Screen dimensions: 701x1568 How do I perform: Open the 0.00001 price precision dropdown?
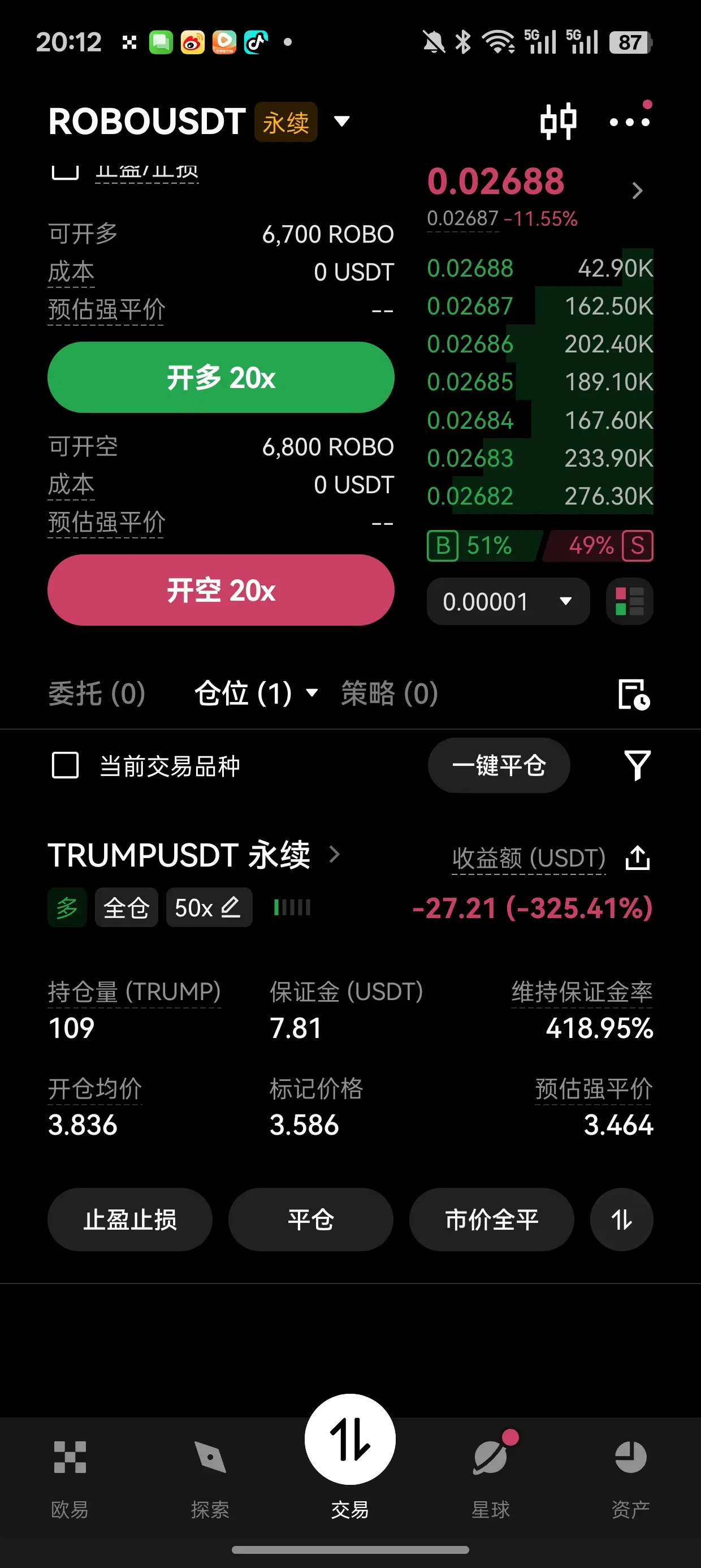(x=508, y=601)
